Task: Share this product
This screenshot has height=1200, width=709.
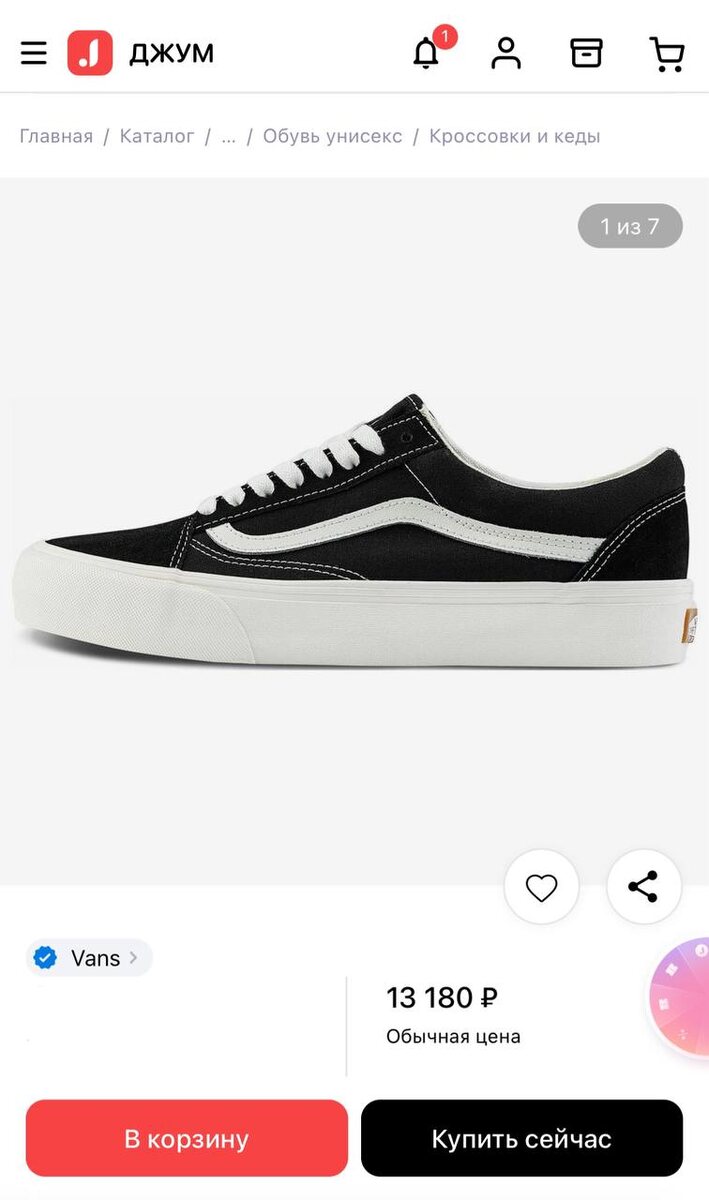Action: click(643, 887)
